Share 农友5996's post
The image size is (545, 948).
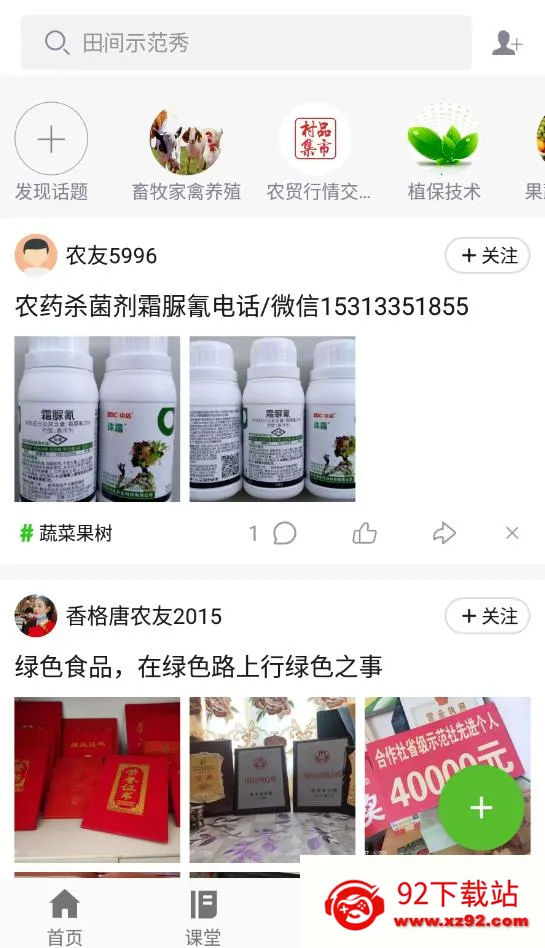pos(444,533)
